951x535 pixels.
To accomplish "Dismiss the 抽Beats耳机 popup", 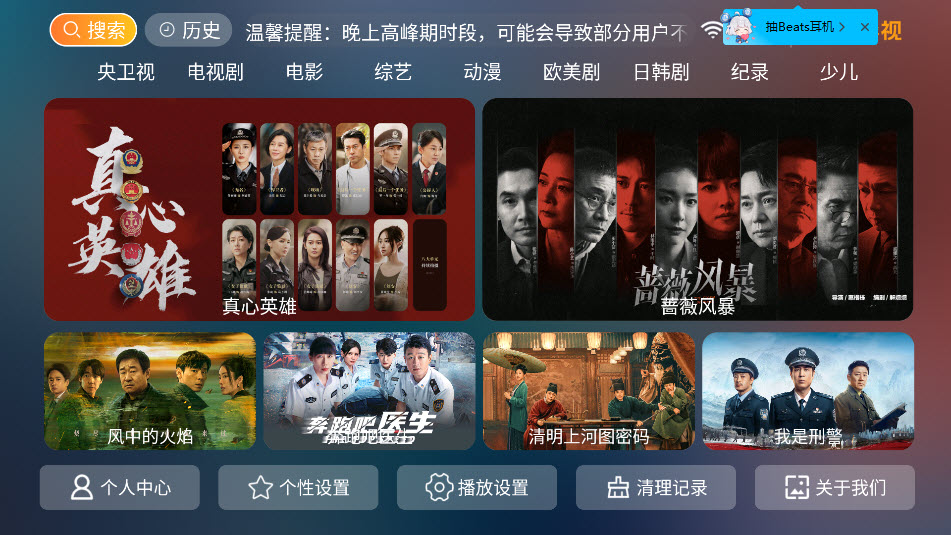I will [x=865, y=27].
